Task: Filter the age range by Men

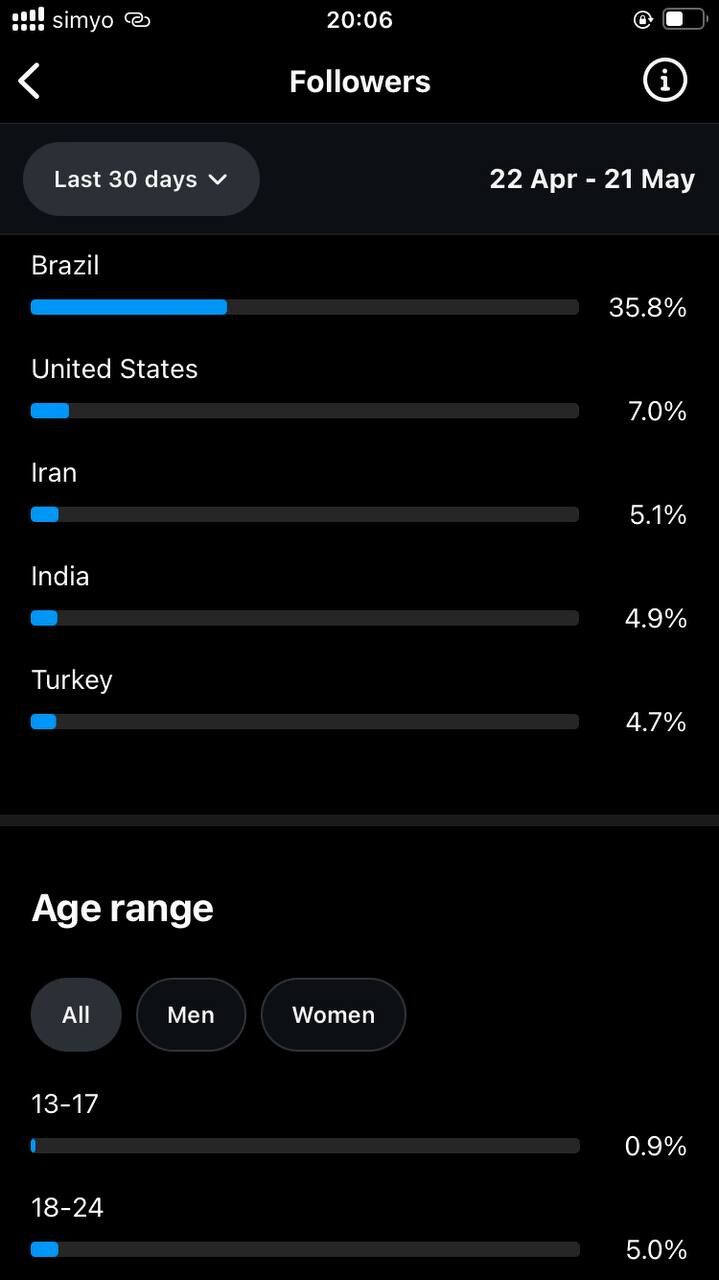Action: pyautogui.click(x=191, y=1014)
